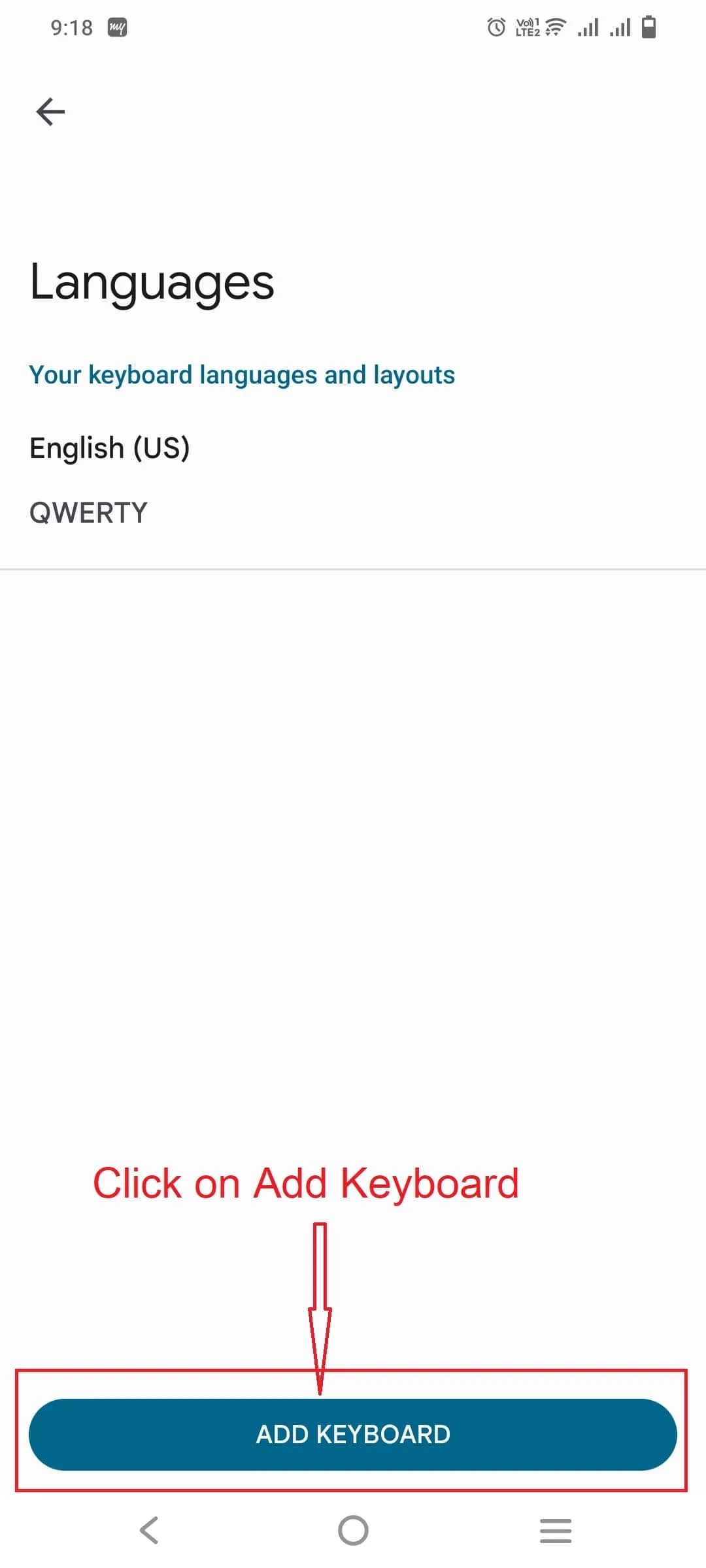Tap the battery indicator icon
This screenshot has height=1568, width=706.
(x=648, y=26)
